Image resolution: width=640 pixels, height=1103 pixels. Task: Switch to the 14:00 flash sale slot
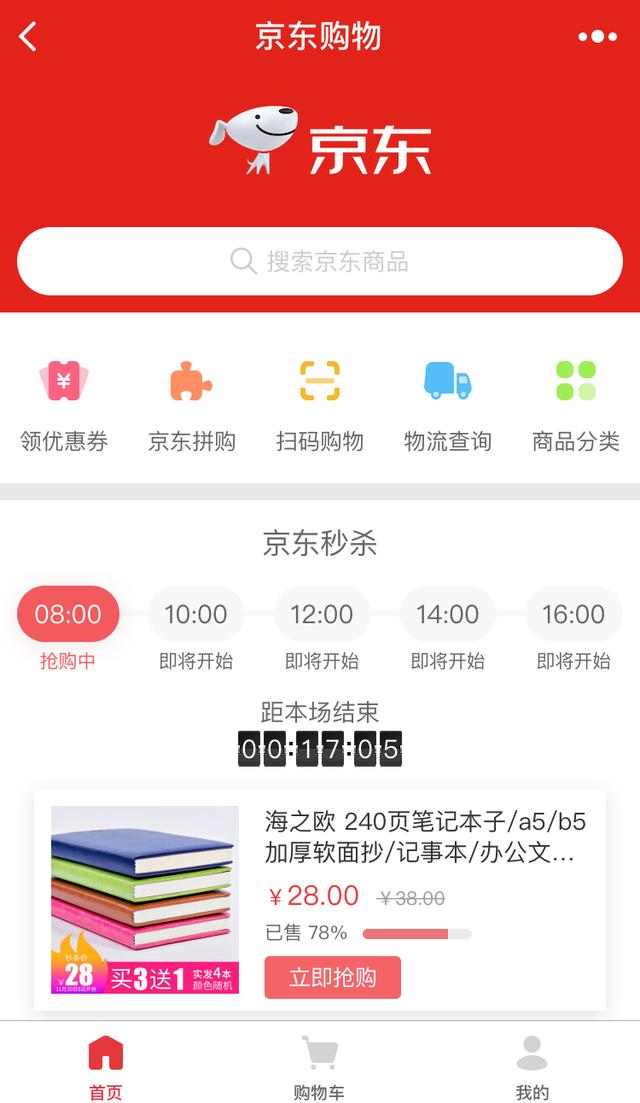click(x=448, y=614)
